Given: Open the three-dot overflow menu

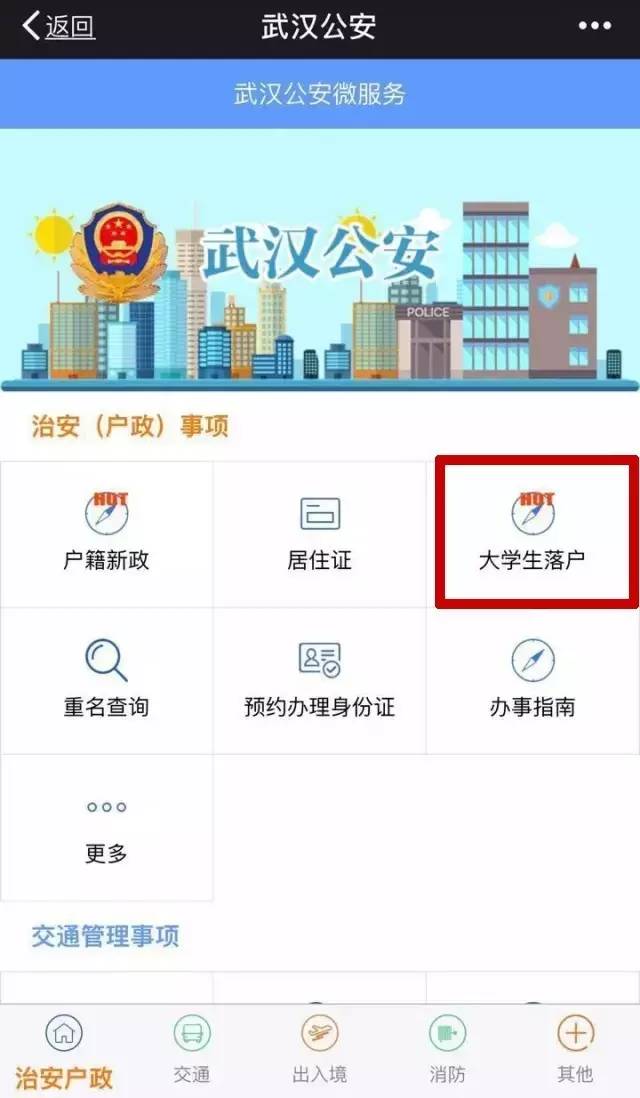Looking at the screenshot, I should (x=594, y=27).
